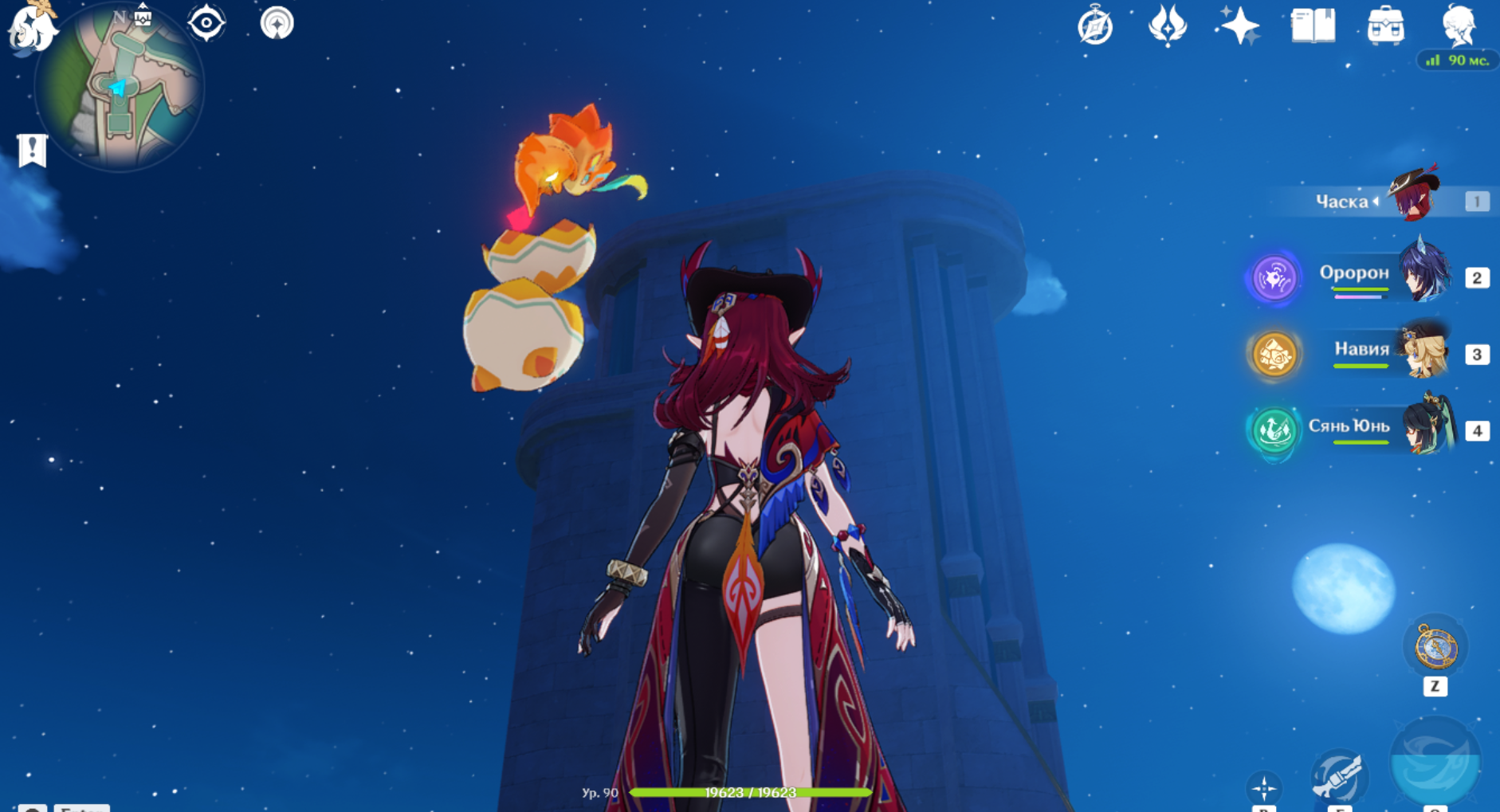Image resolution: width=1500 pixels, height=812 pixels.
Task: Use the gadget compass Z button
Action: (x=1435, y=647)
